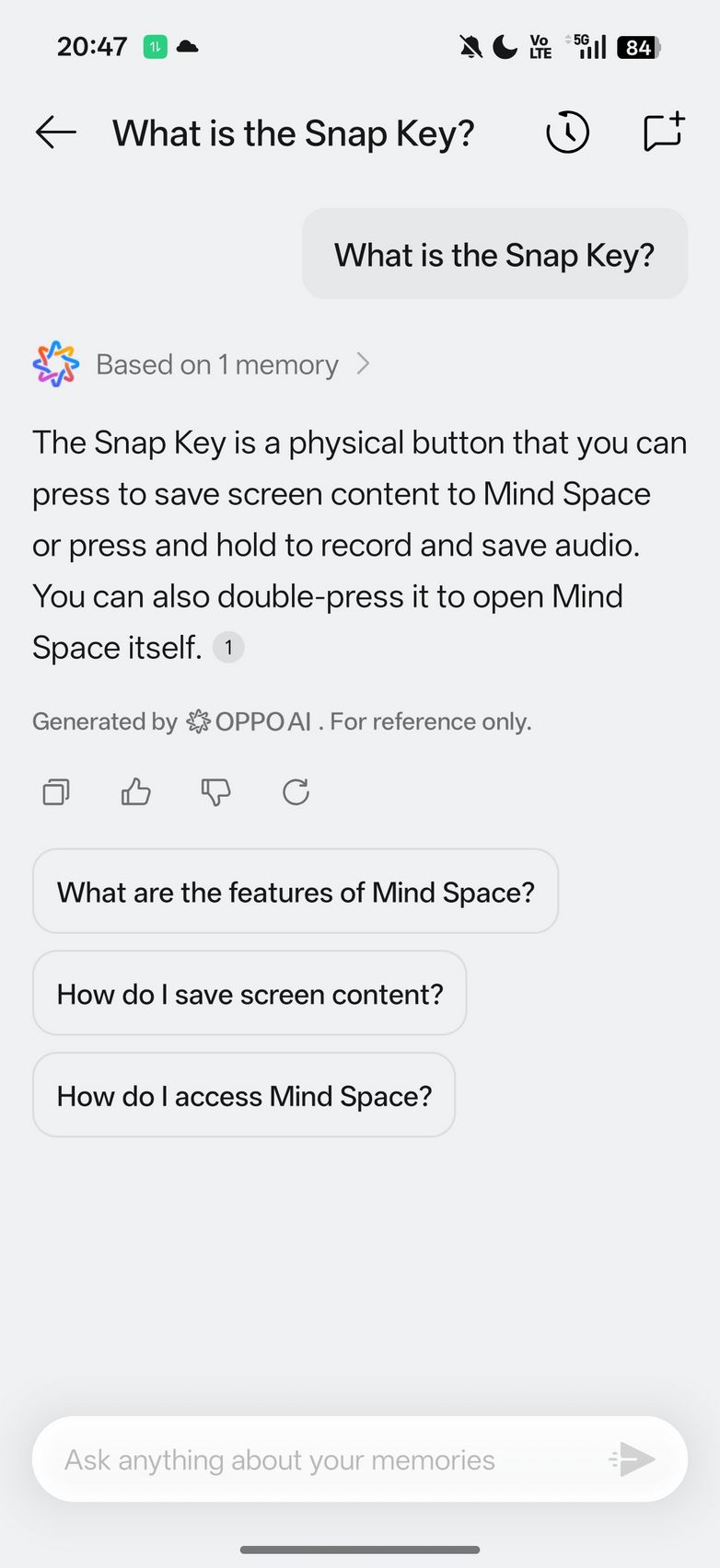Go back using the arrow icon
720x1568 pixels.
click(56, 133)
